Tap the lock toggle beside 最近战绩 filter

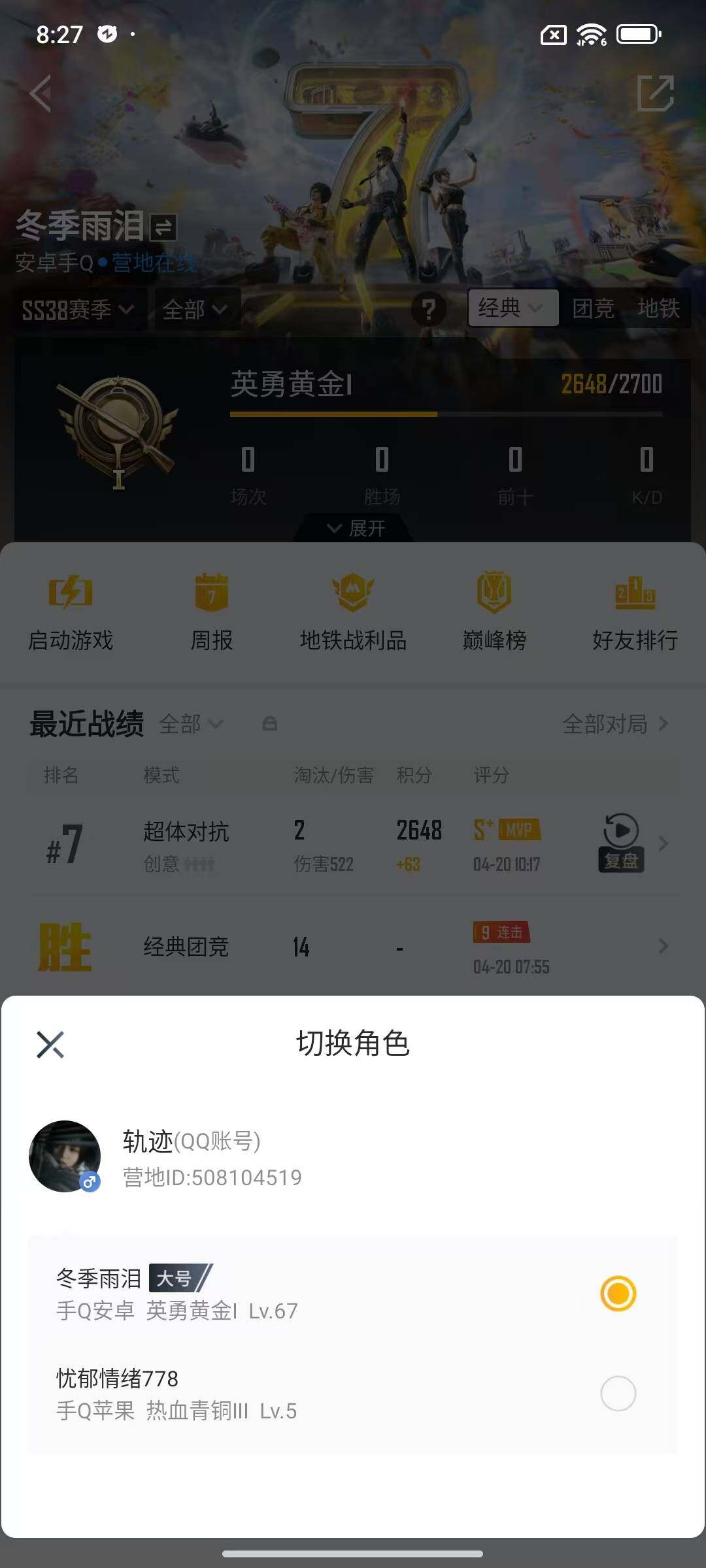(x=270, y=724)
